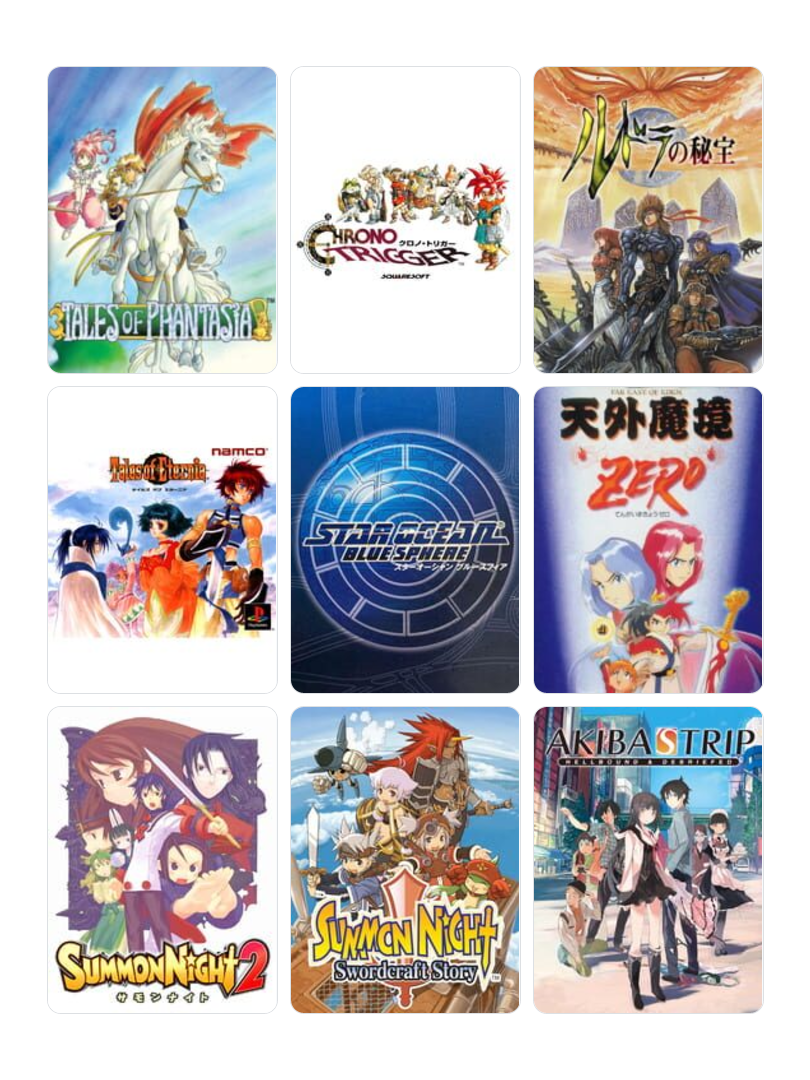
Task: Open the Tales of Eternia game card
Action: 162,540
